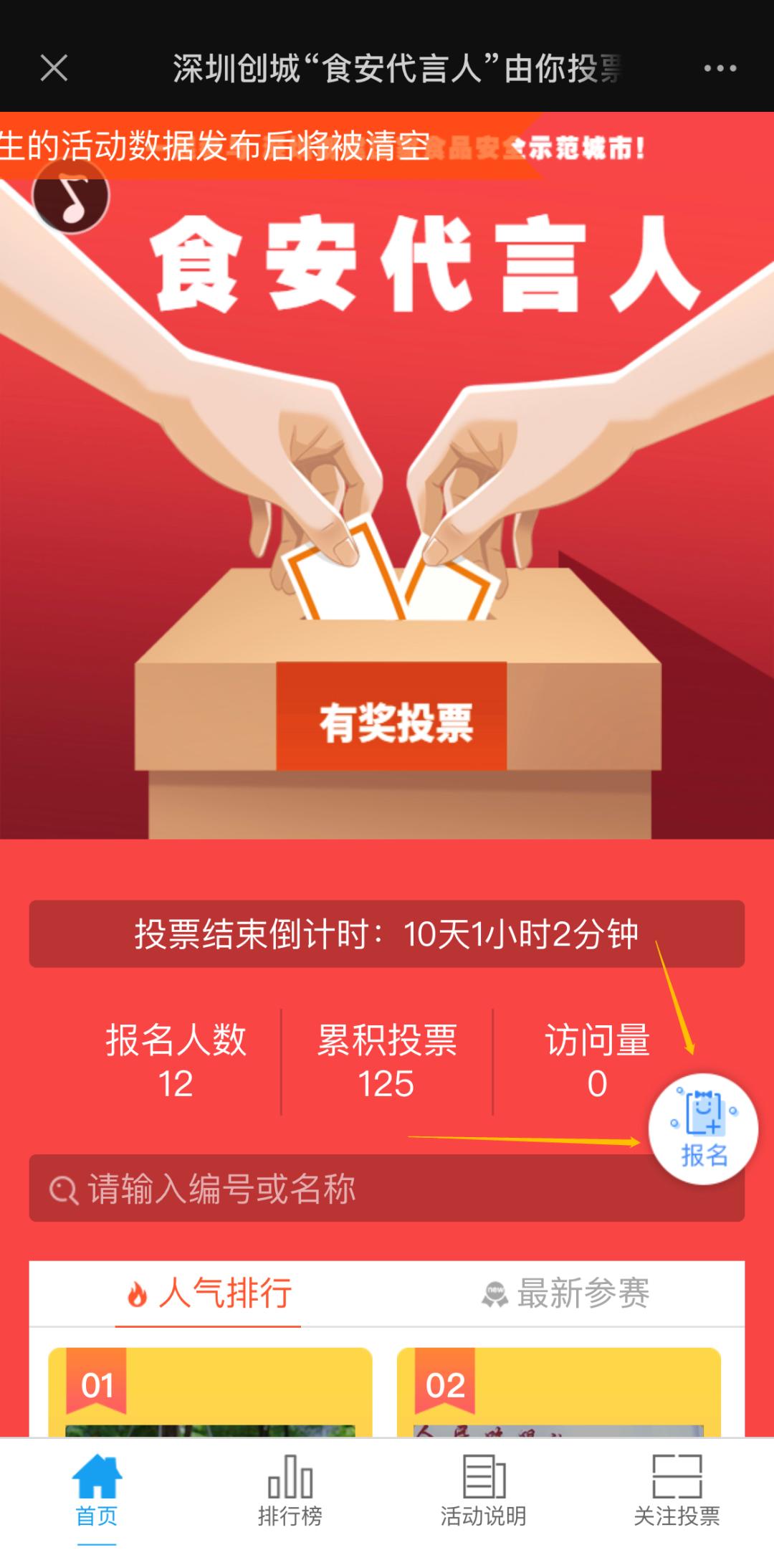Tap the floating 报名 sign-up button

click(703, 1129)
